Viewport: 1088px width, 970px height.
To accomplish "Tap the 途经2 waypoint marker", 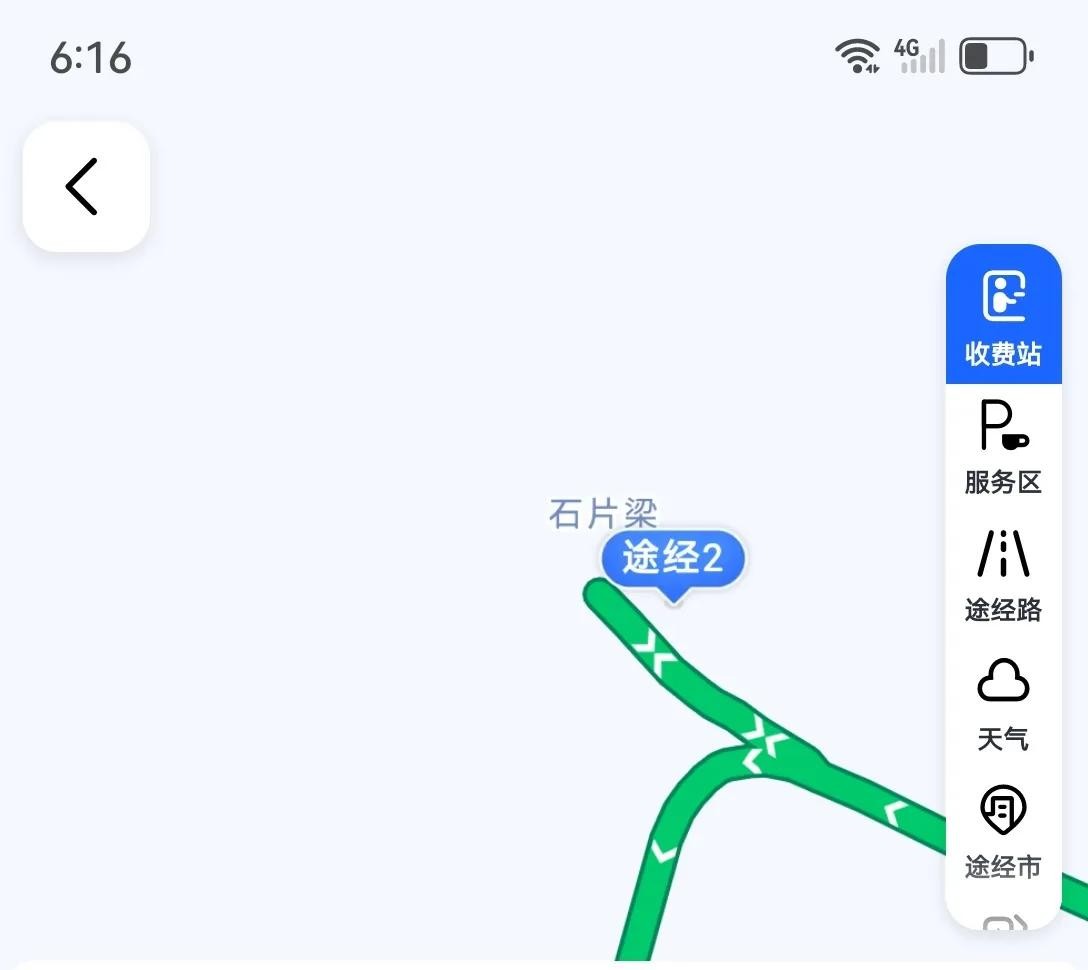I will point(673,558).
